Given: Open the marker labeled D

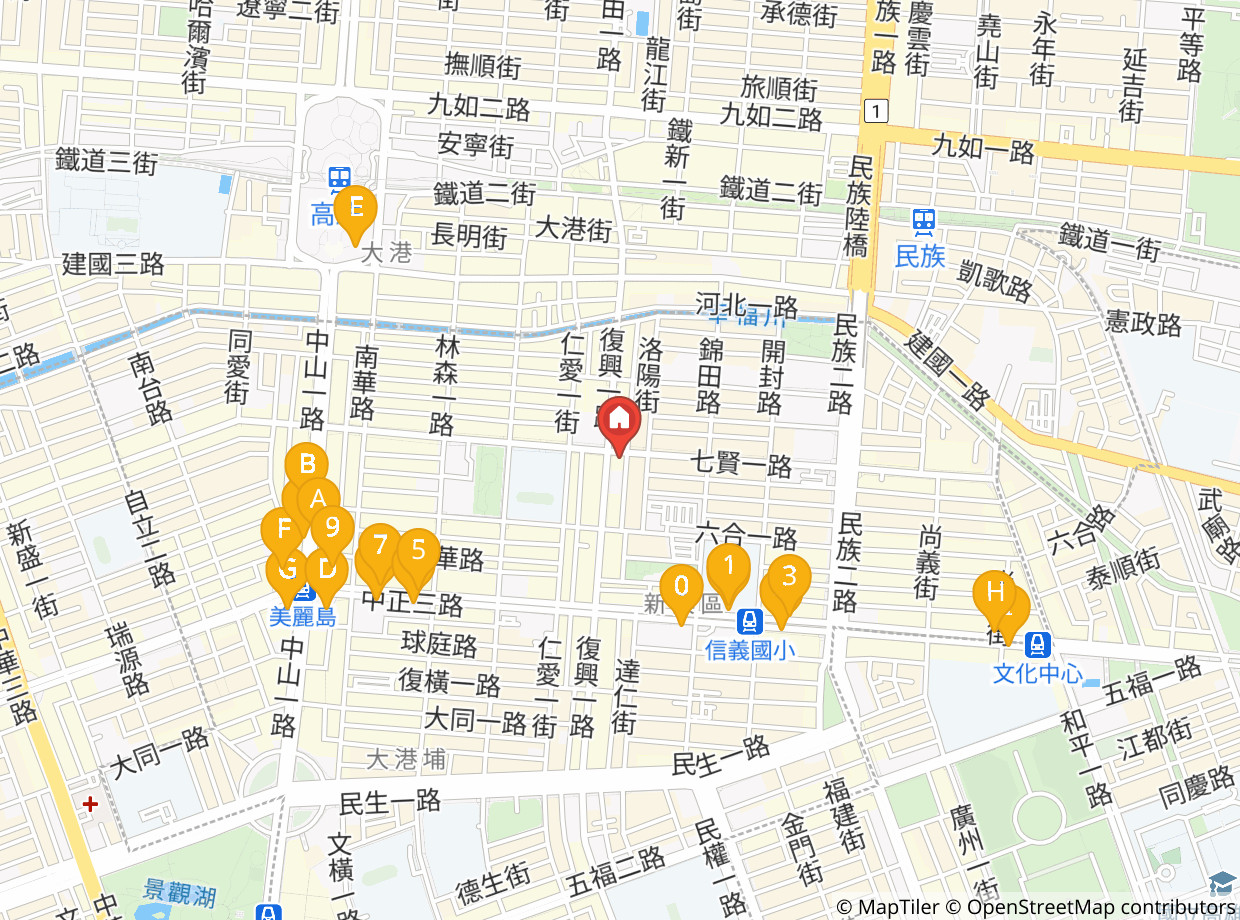Looking at the screenshot, I should (328, 569).
